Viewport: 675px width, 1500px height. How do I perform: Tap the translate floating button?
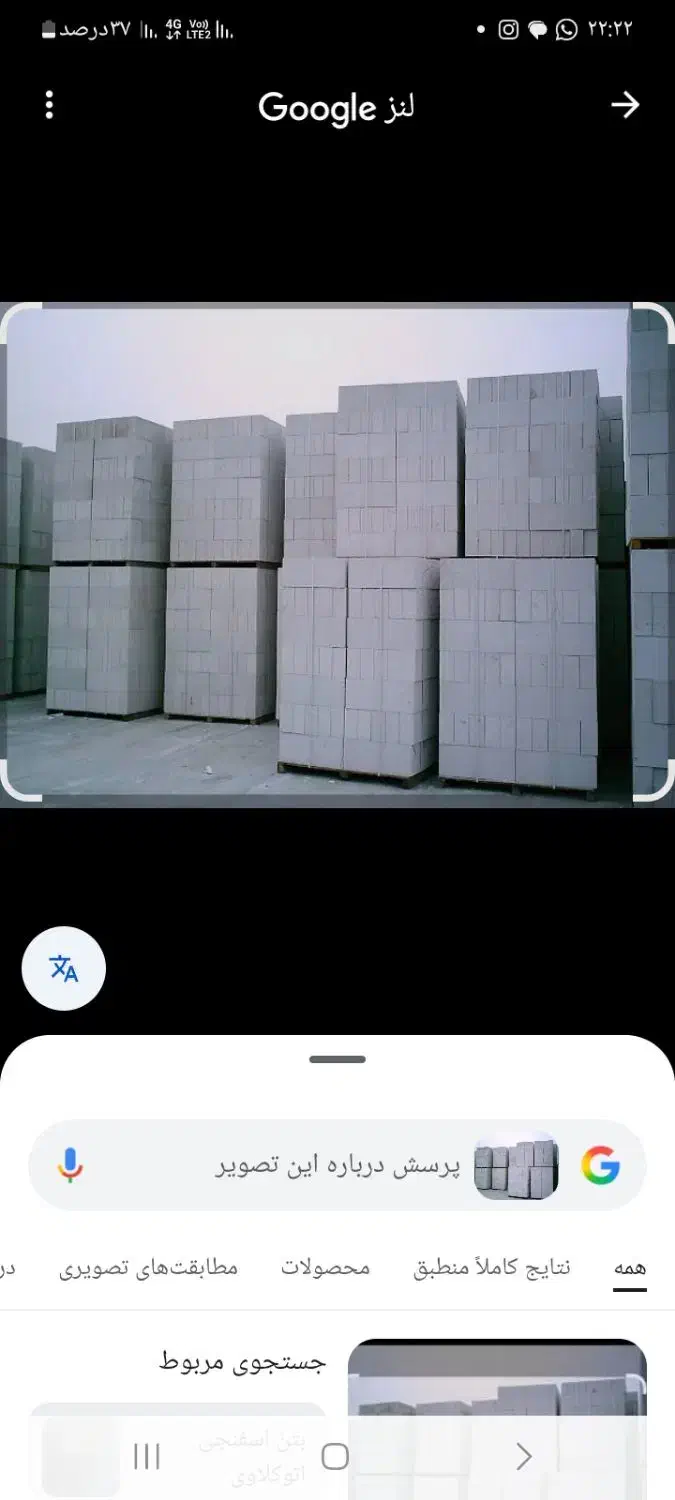click(64, 968)
